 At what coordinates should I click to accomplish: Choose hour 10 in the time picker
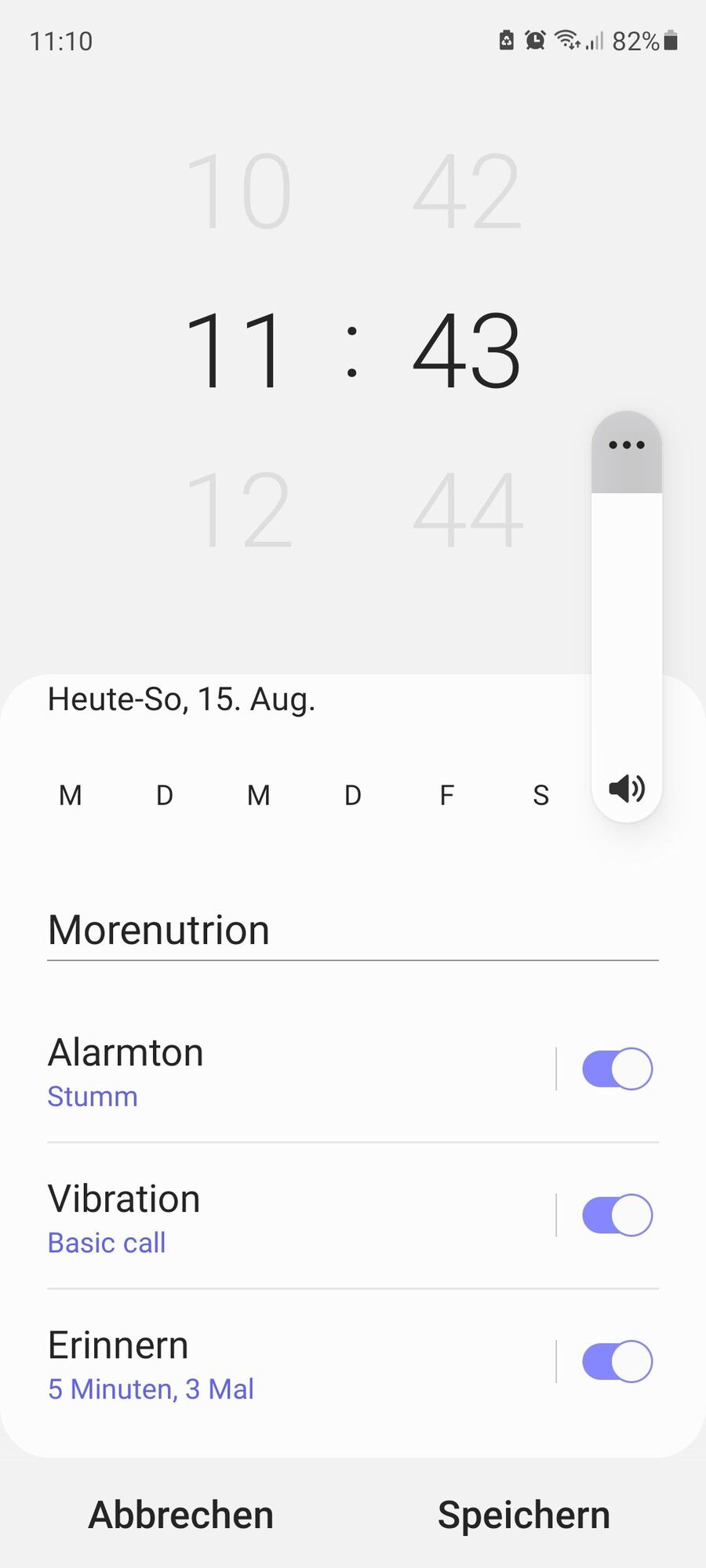click(238, 193)
